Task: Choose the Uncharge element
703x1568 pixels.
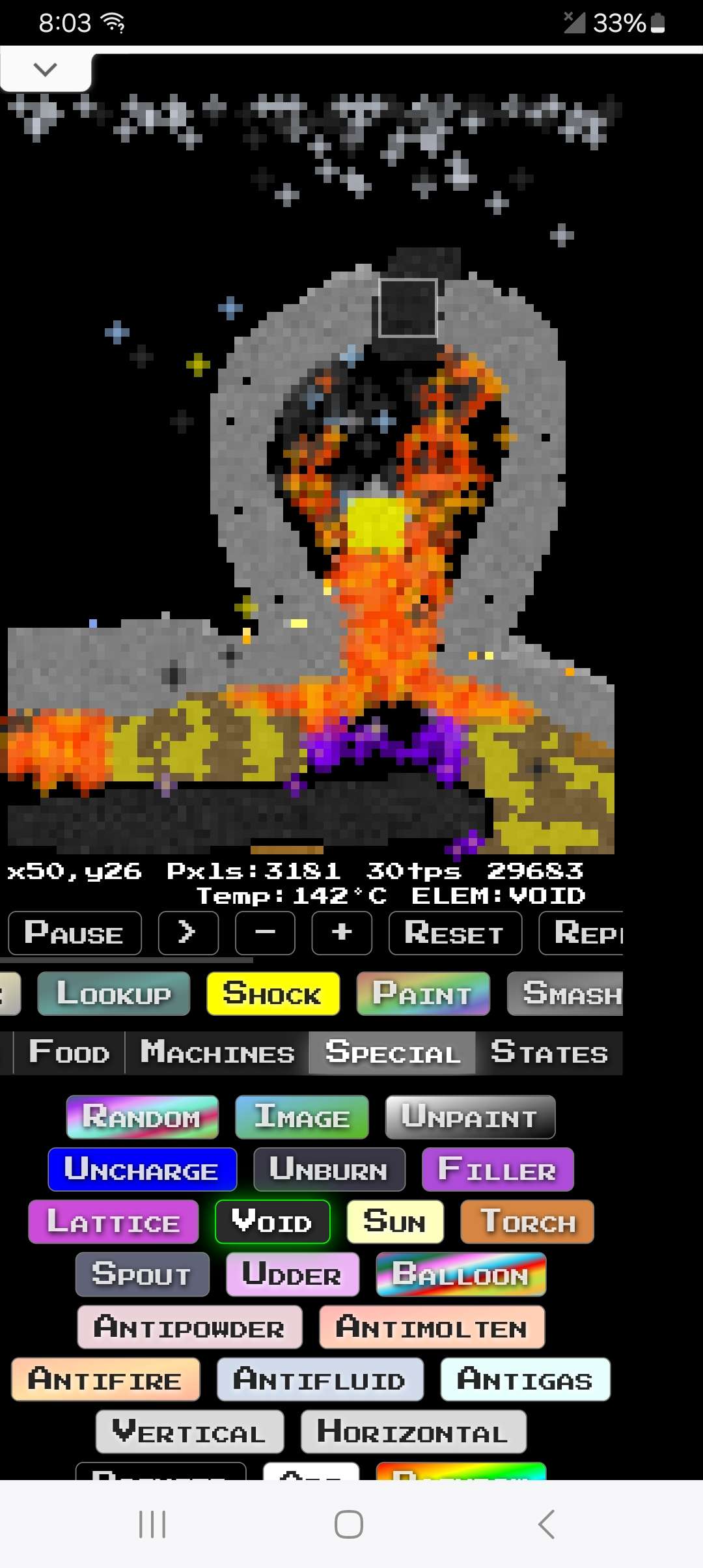Action: click(x=142, y=1169)
